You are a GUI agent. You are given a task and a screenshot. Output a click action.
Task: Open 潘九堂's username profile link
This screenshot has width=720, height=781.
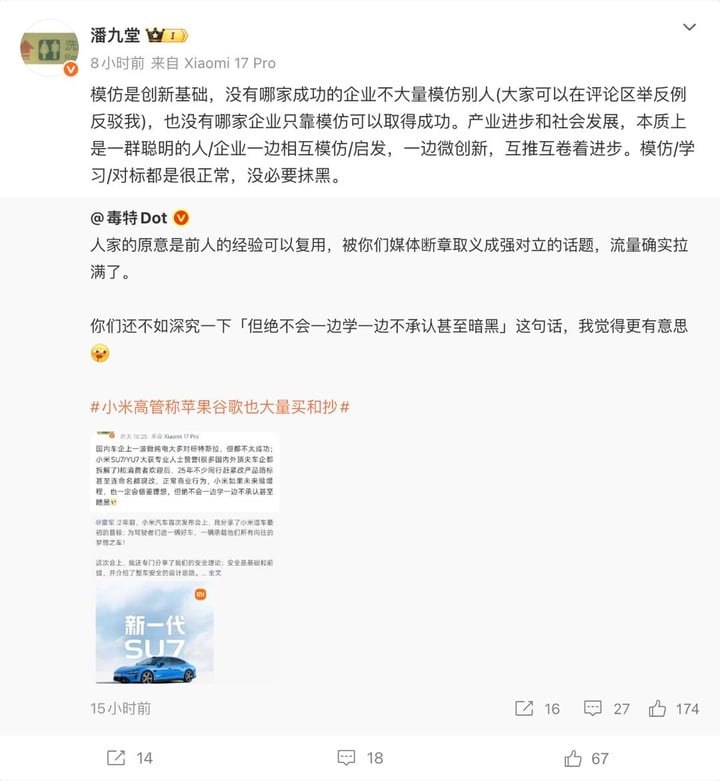pyautogui.click(x=118, y=35)
